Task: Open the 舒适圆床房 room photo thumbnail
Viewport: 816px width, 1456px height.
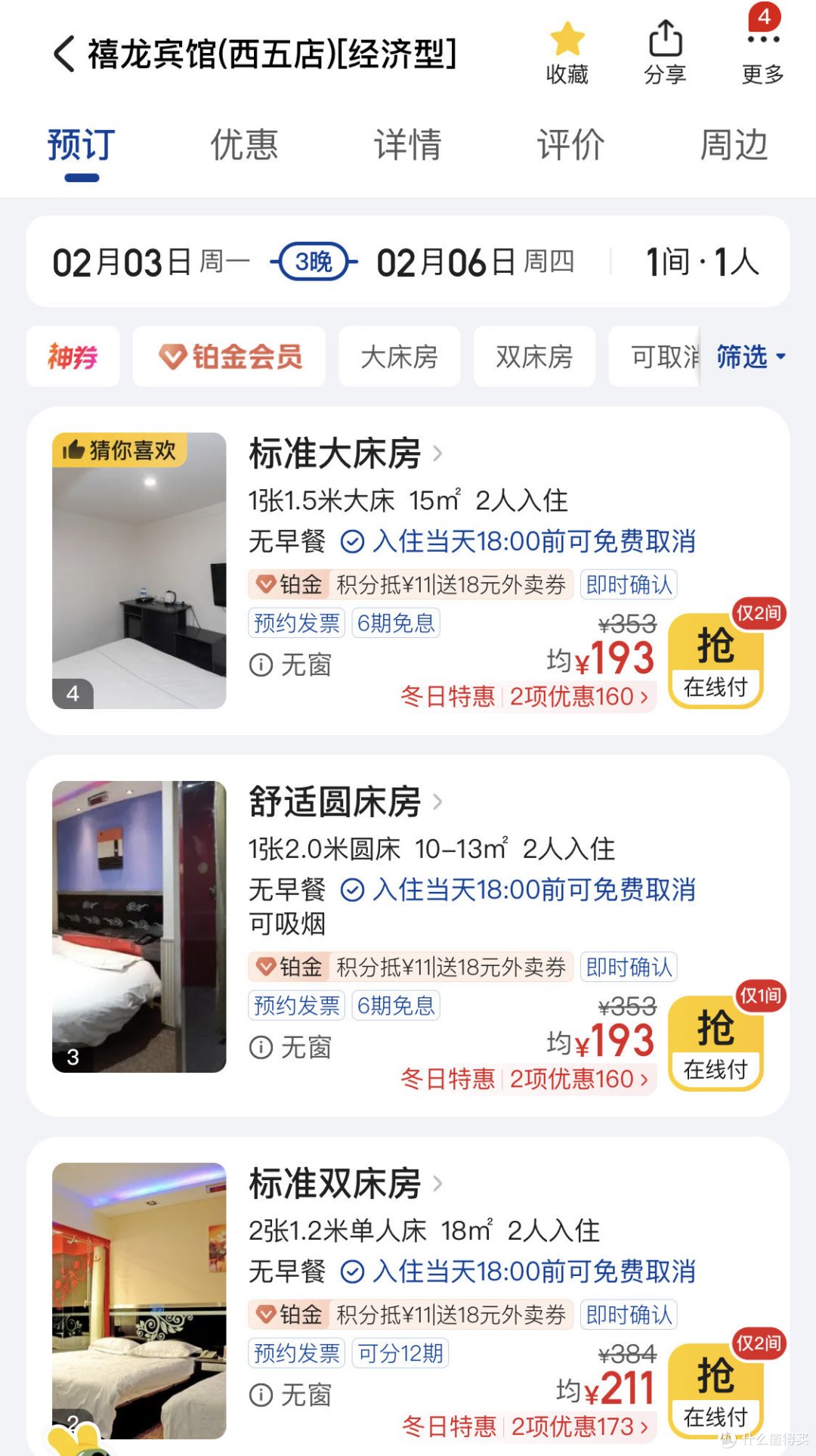Action: tap(140, 930)
